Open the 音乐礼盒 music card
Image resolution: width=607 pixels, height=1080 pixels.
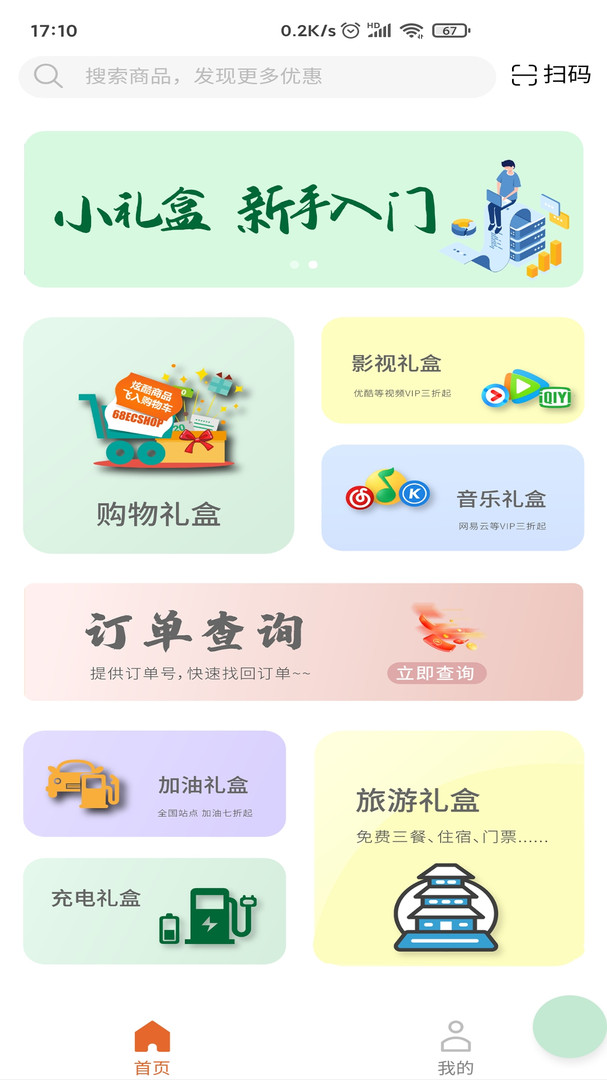[452, 497]
